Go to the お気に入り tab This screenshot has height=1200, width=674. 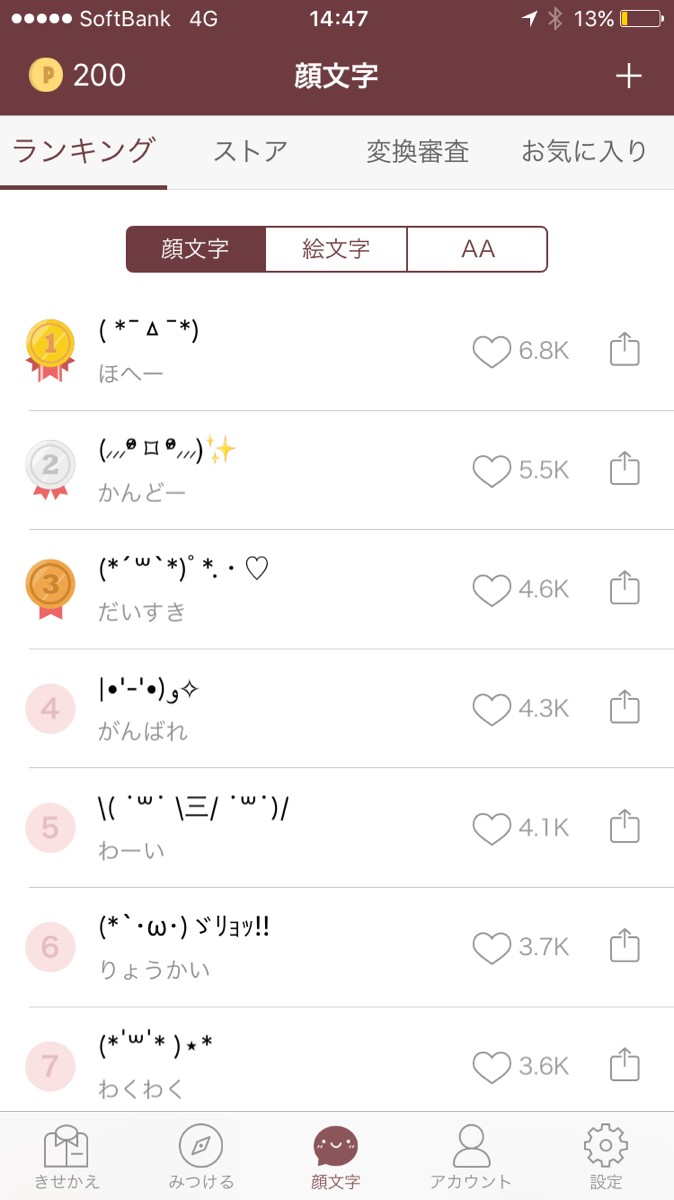[x=584, y=151]
